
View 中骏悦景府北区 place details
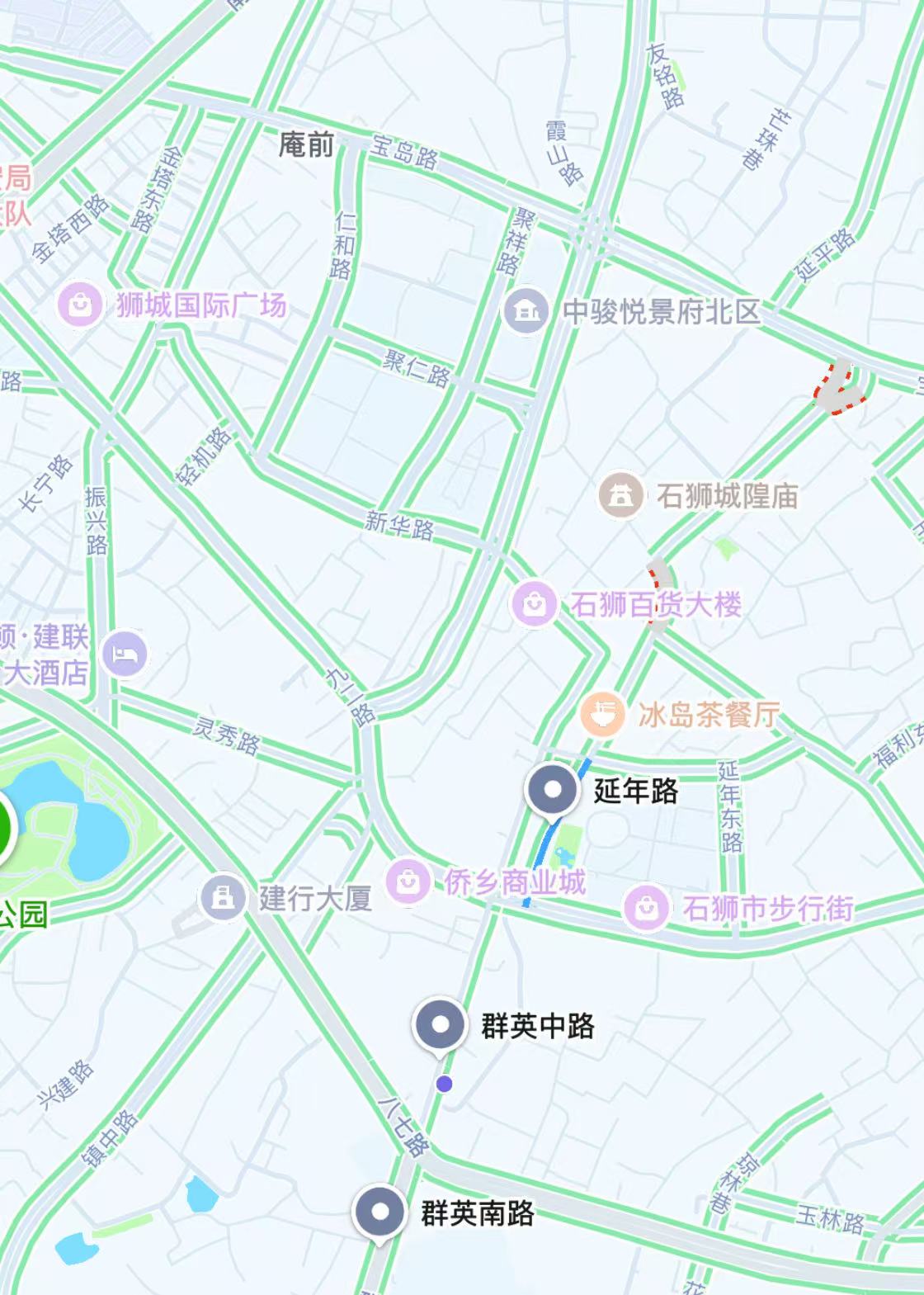526,311
